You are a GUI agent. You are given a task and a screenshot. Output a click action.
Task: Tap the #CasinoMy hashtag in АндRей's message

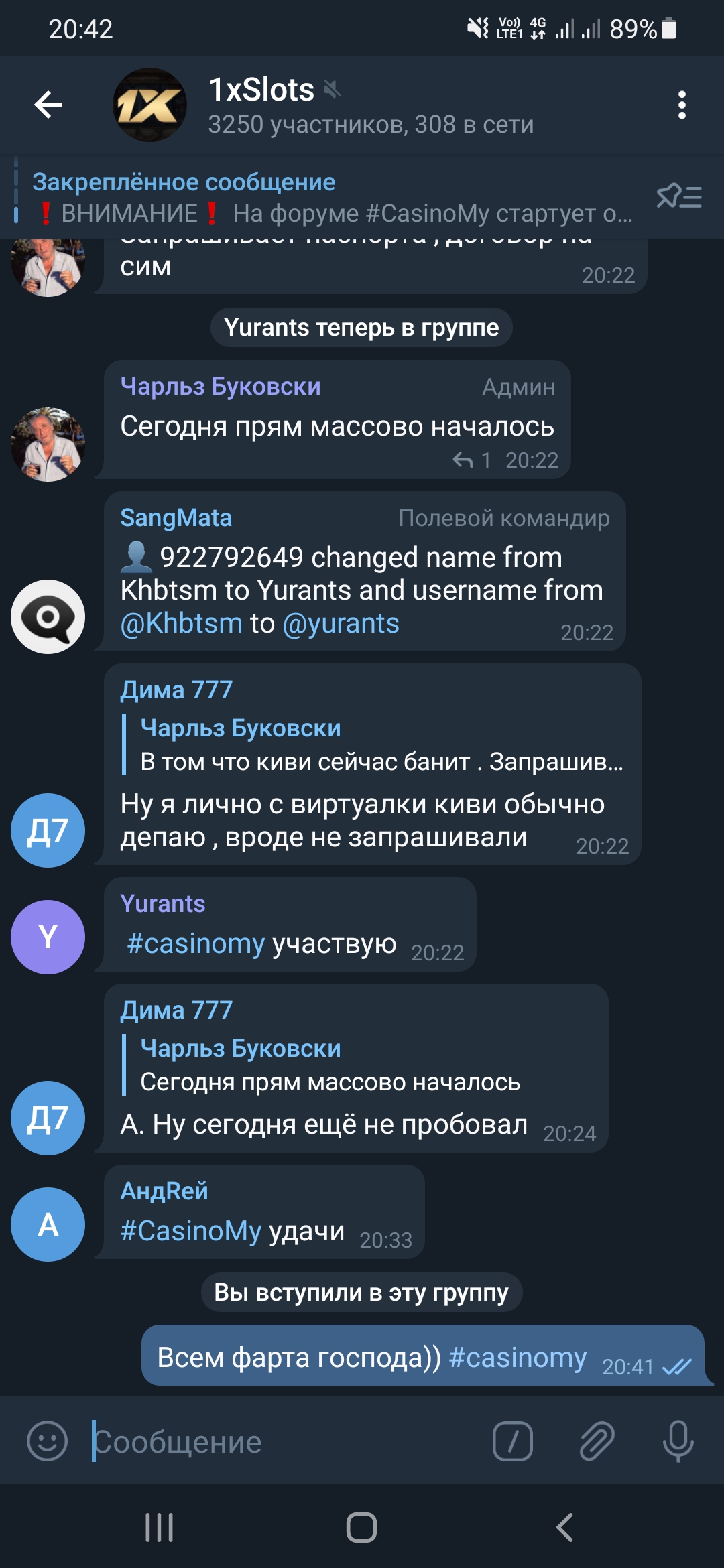click(190, 1231)
